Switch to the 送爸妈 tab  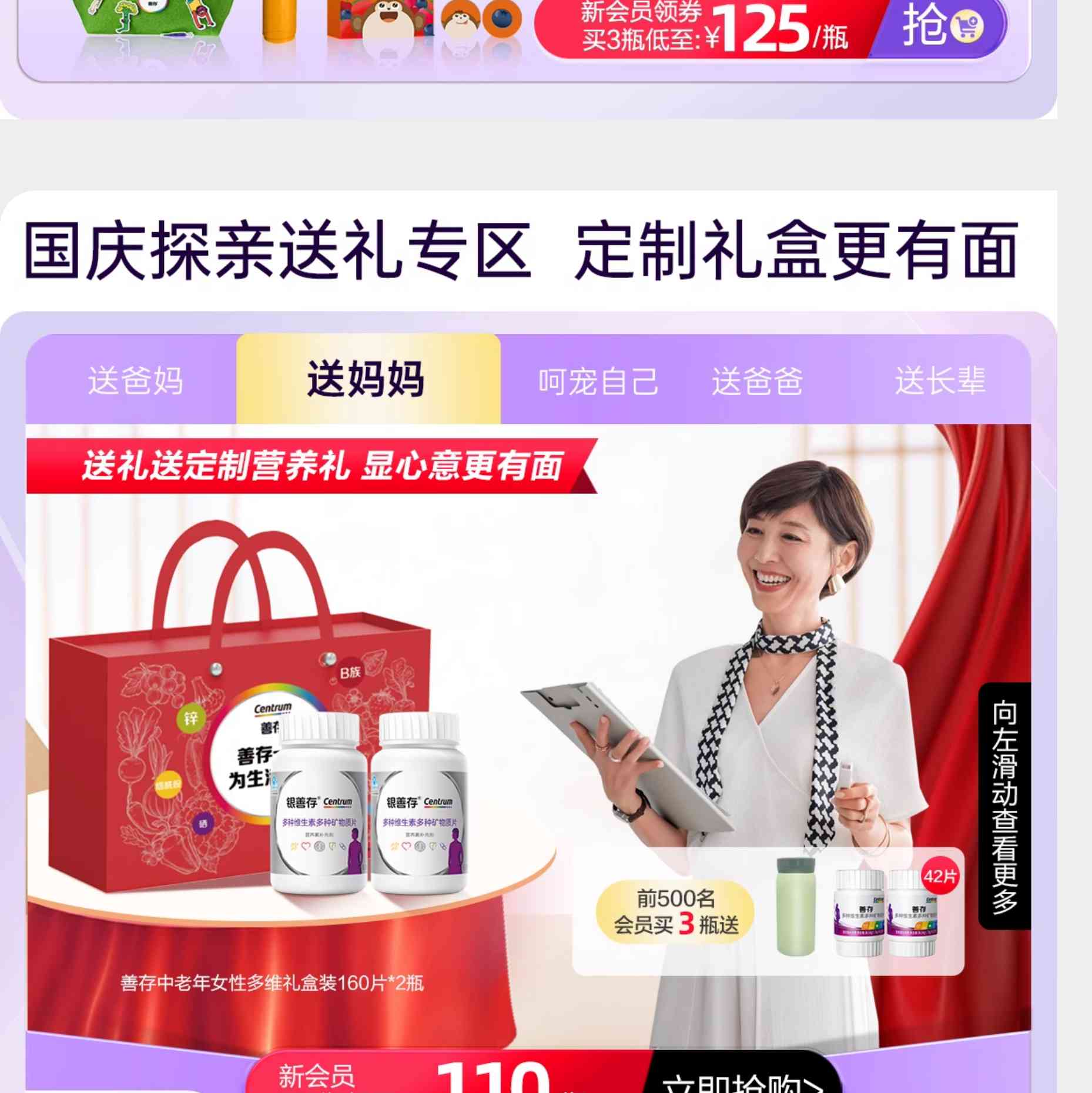135,381
